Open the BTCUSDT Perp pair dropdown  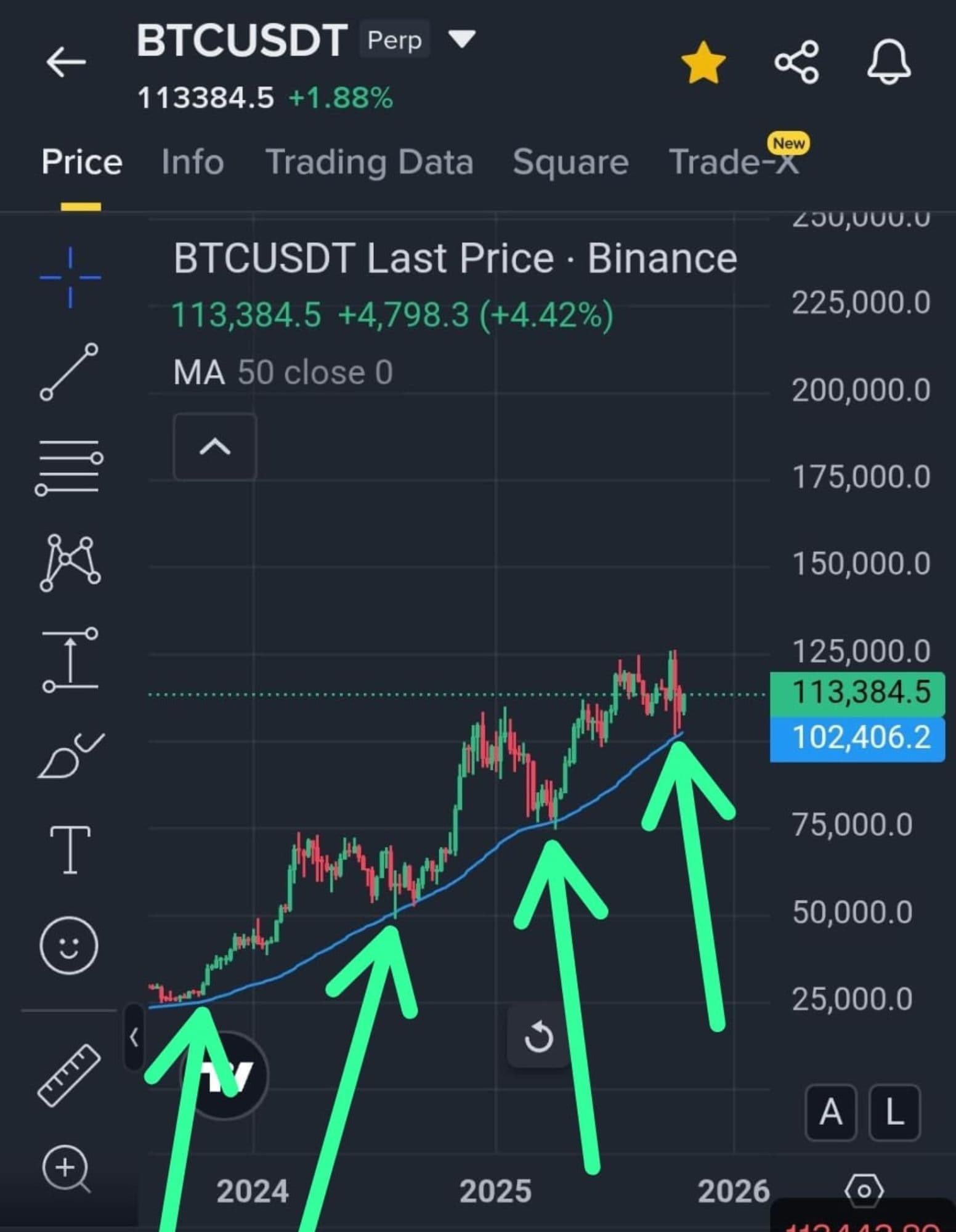click(462, 39)
